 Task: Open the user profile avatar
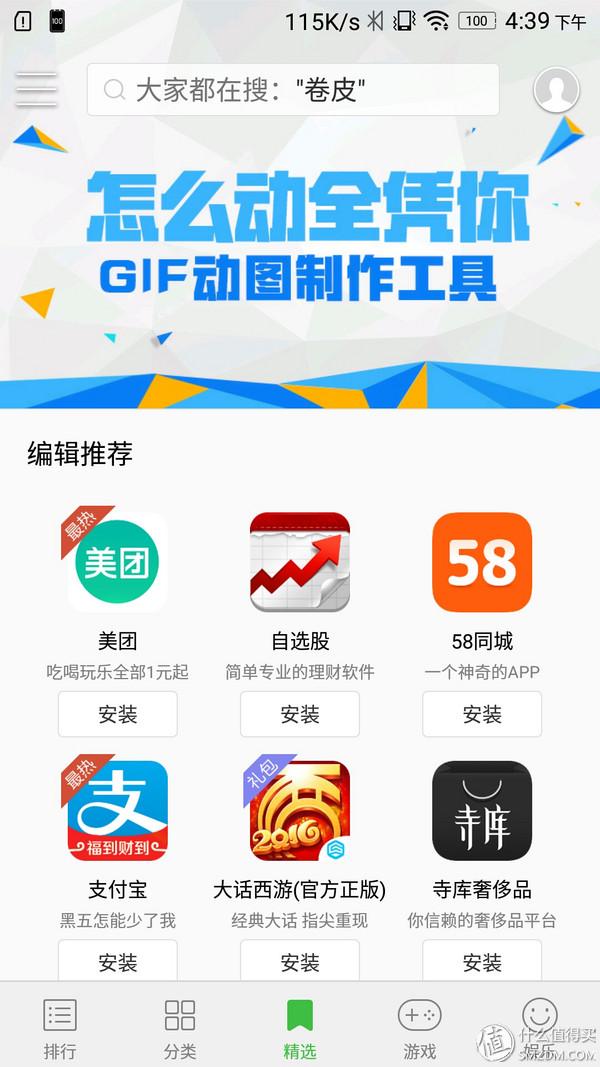[x=557, y=90]
